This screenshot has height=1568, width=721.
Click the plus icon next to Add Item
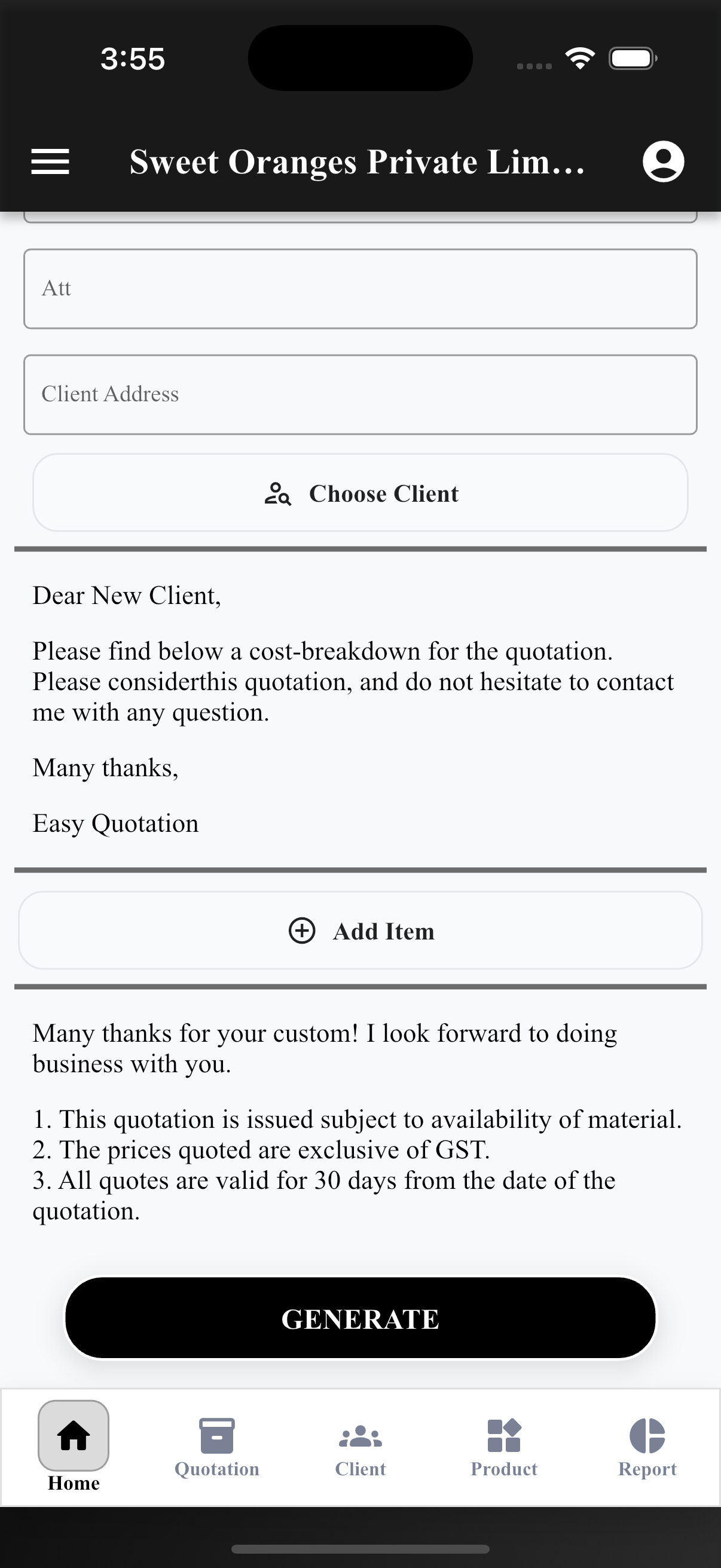(x=303, y=931)
